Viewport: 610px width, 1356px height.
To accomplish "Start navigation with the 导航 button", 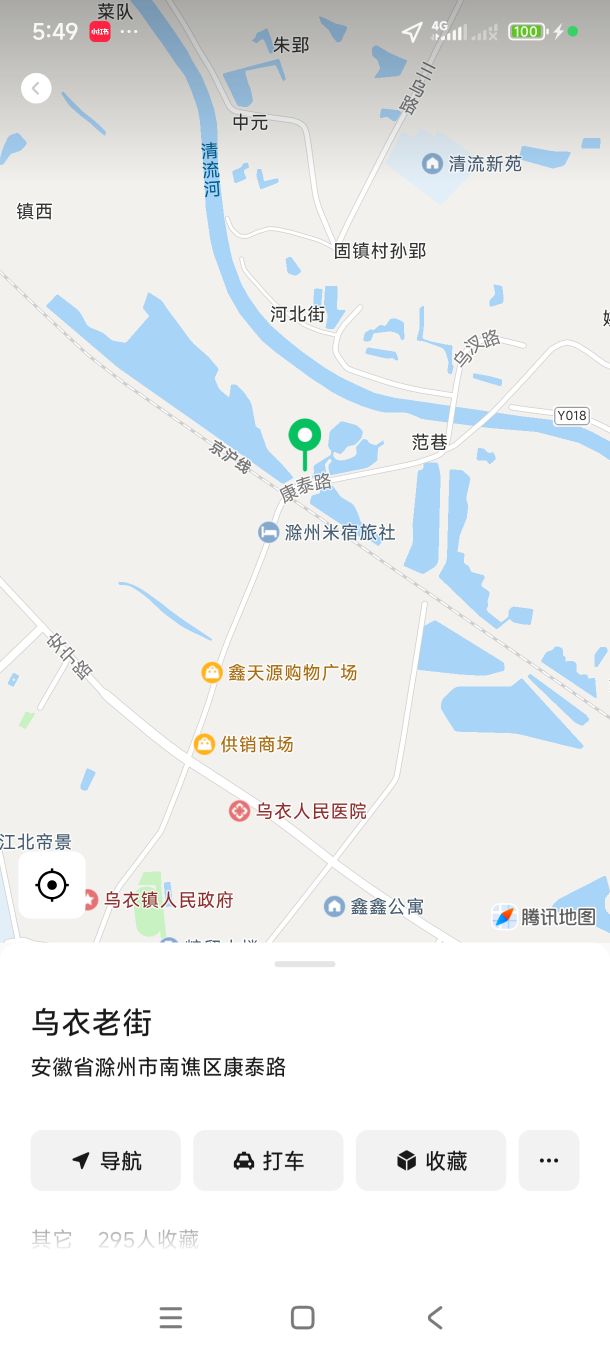I will pyautogui.click(x=106, y=1160).
